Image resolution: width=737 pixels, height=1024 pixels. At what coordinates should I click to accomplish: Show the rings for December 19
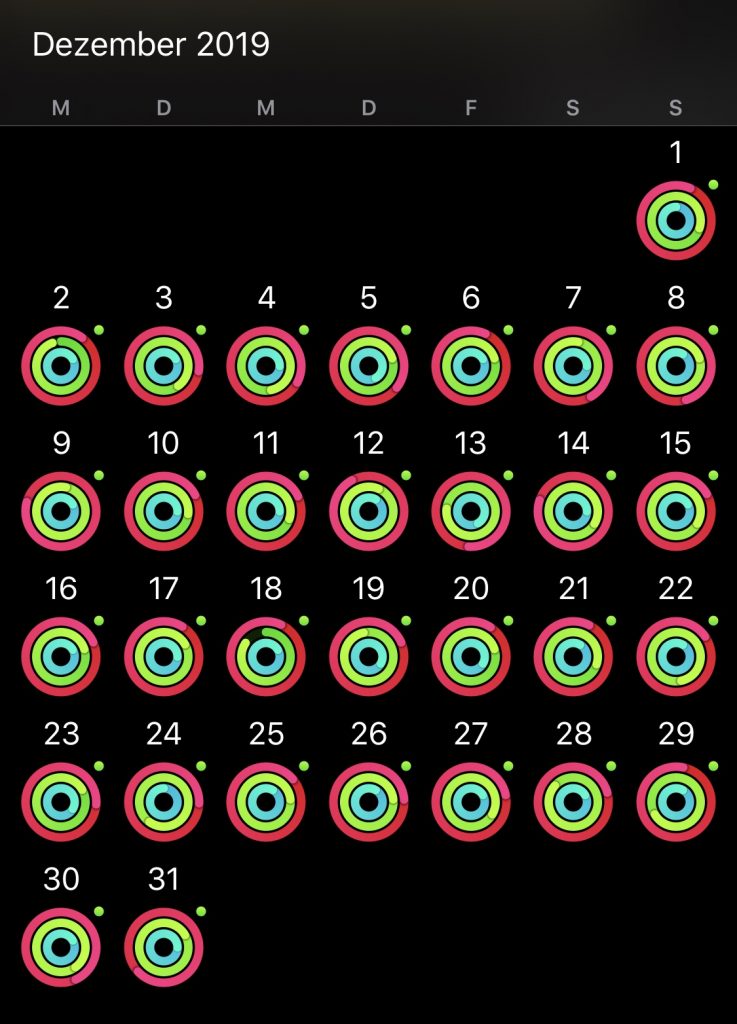coord(369,657)
